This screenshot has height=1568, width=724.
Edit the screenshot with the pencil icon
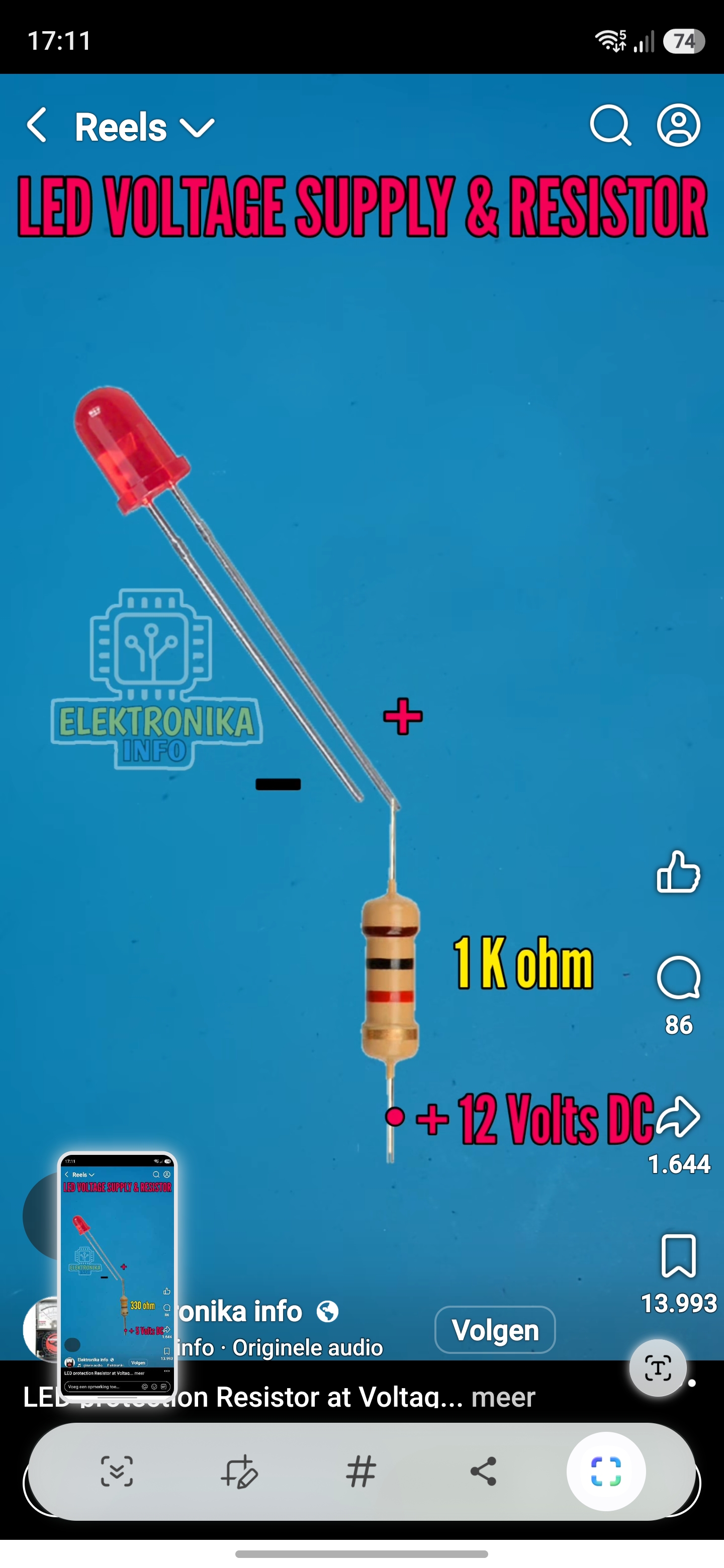click(x=239, y=1472)
